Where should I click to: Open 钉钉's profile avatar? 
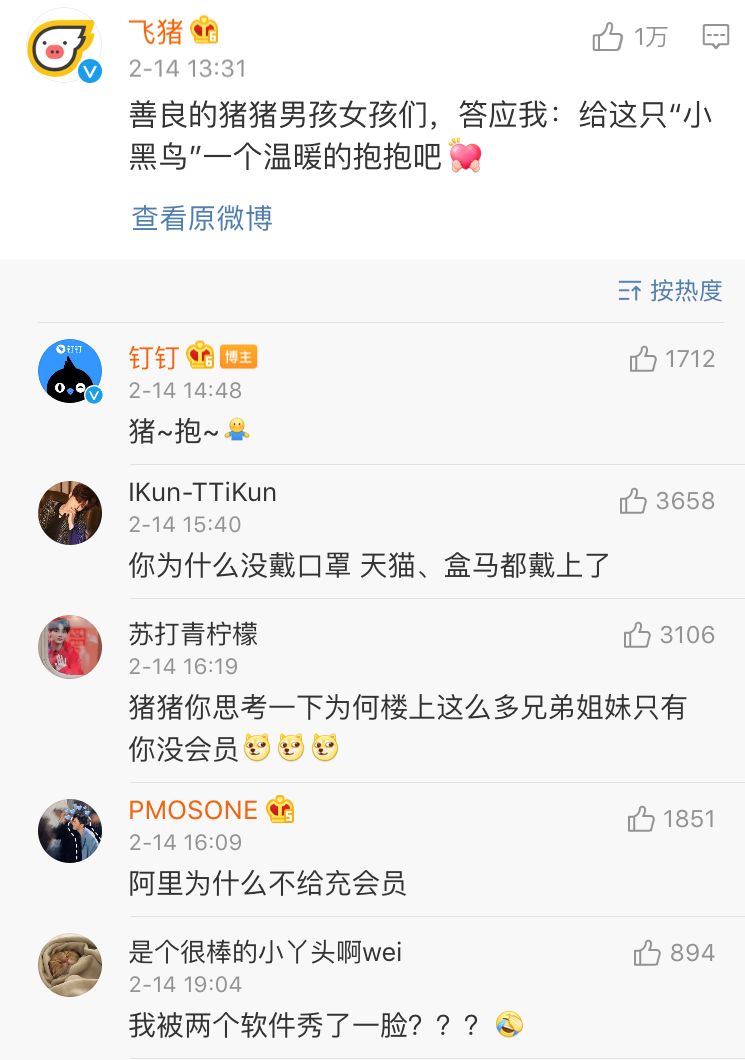click(x=69, y=371)
